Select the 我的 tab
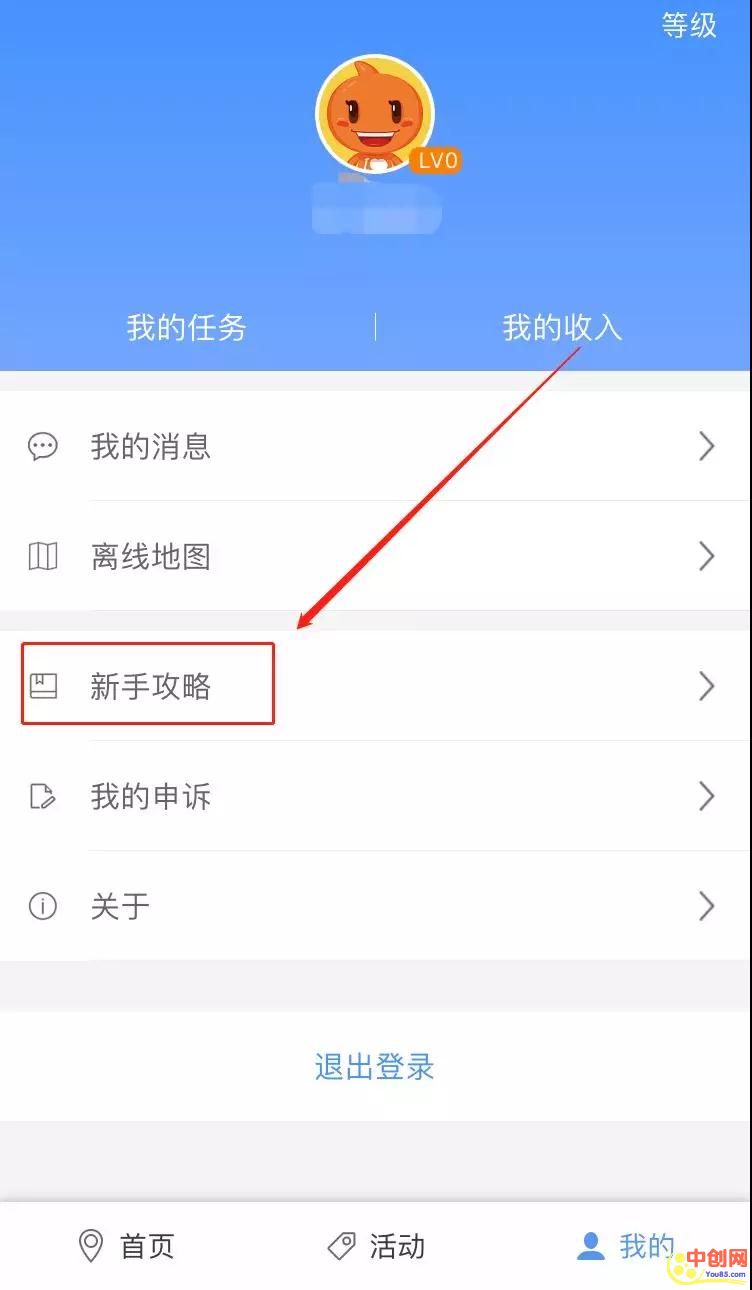Viewport: 752px width, 1290px height. (x=626, y=1246)
